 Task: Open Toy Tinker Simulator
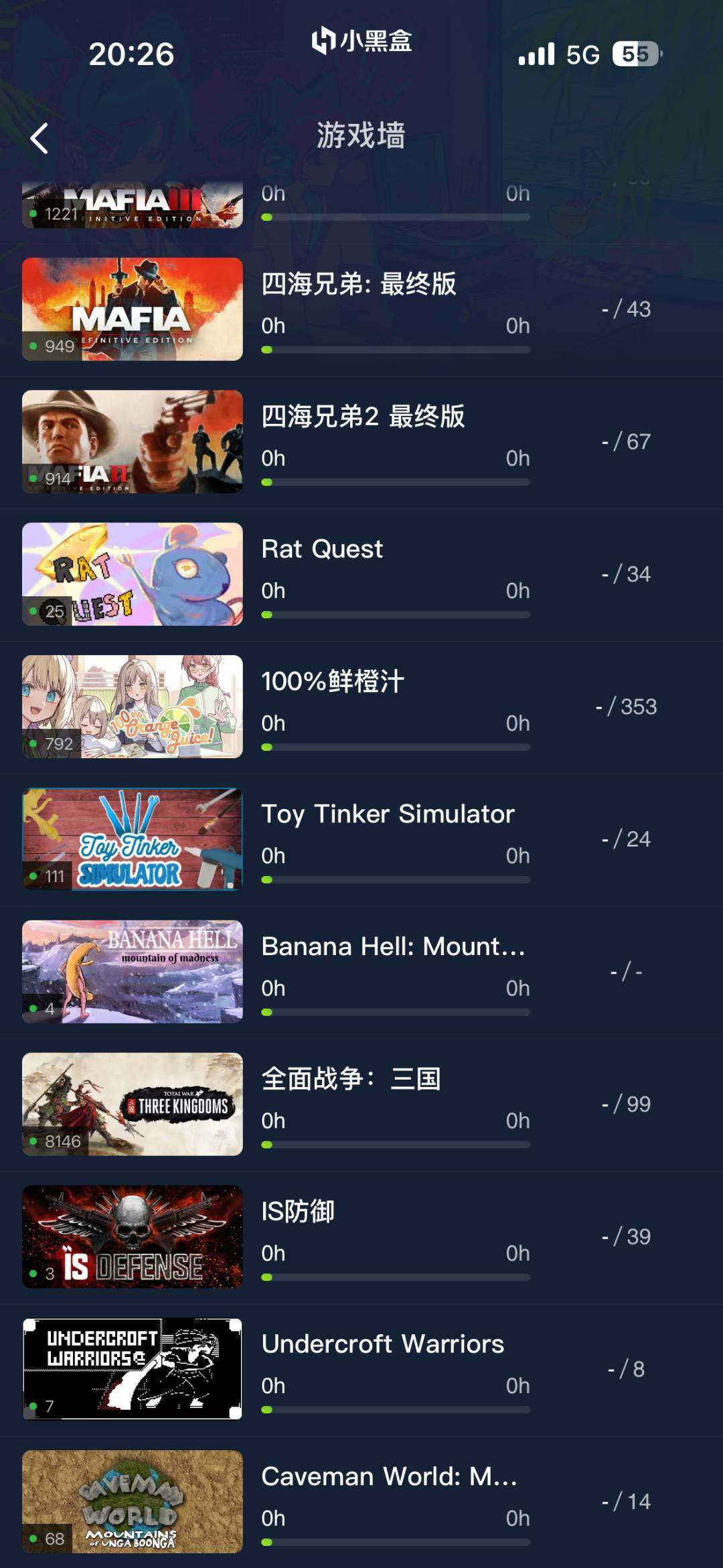pos(361,839)
